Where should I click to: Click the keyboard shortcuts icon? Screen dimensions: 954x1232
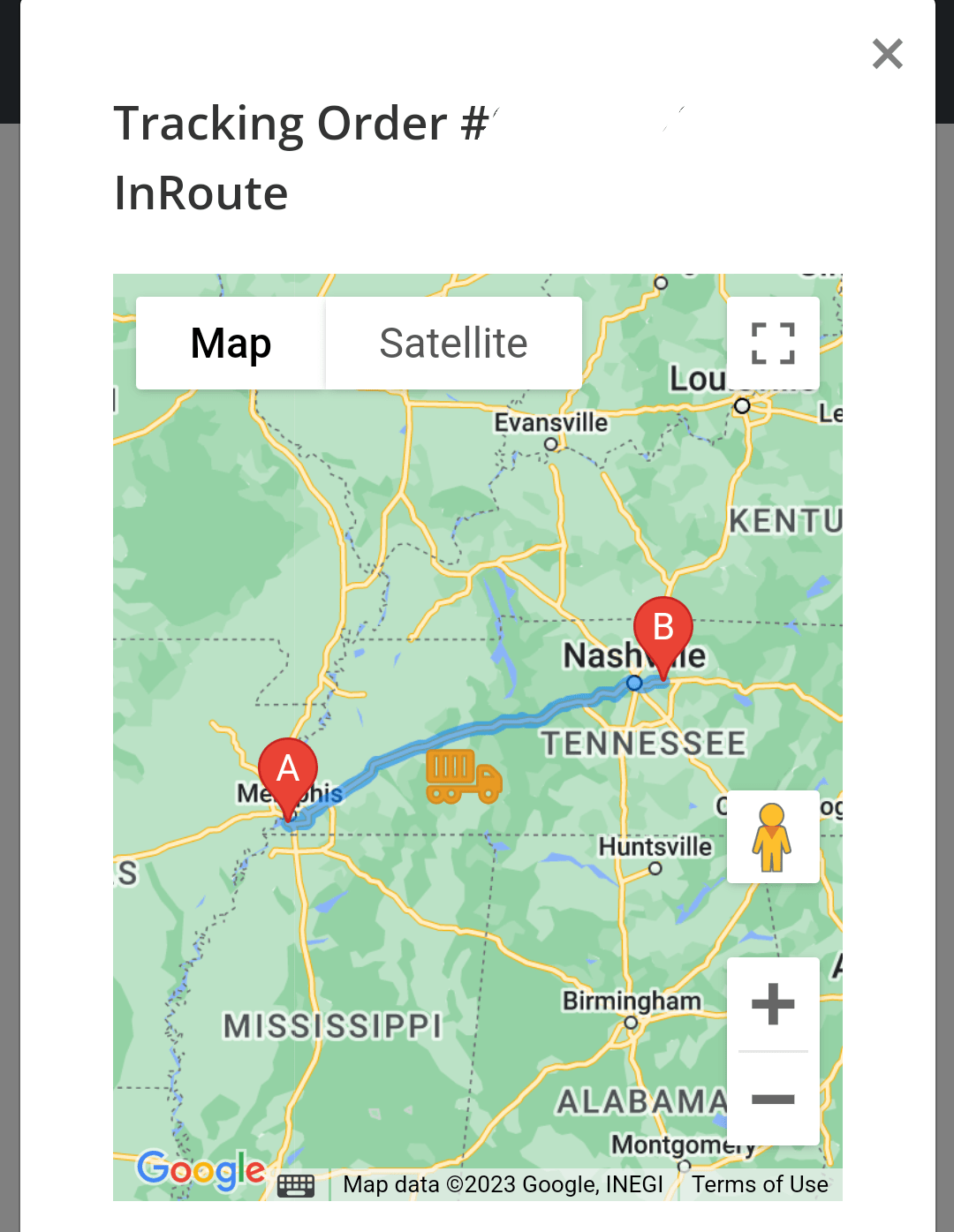pos(297,1184)
